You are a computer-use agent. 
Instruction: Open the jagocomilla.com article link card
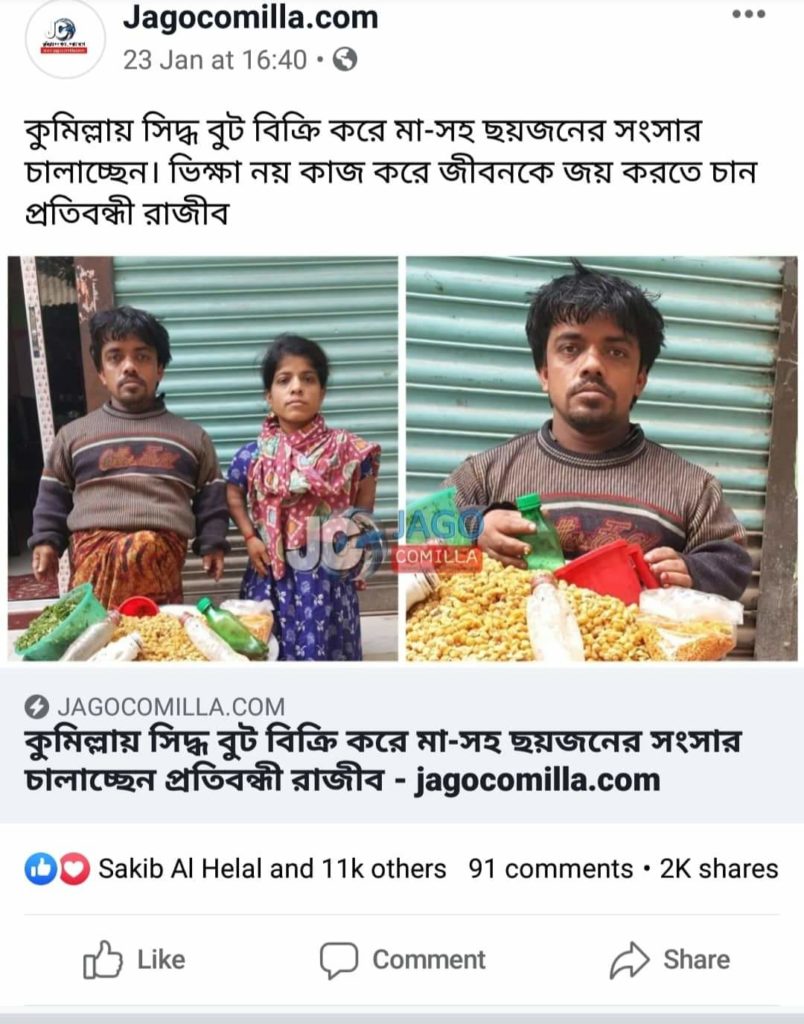pos(400,745)
